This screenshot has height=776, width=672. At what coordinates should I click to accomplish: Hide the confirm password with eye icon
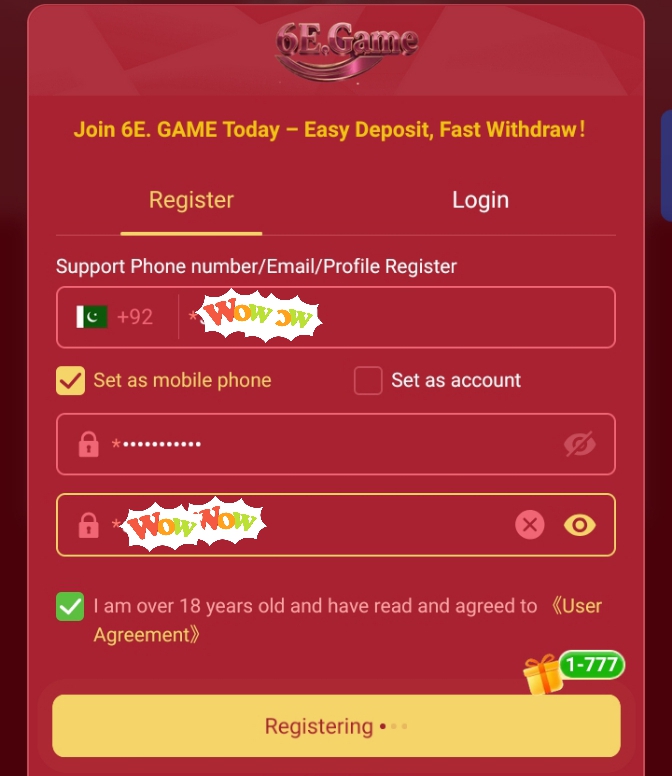[579, 525]
